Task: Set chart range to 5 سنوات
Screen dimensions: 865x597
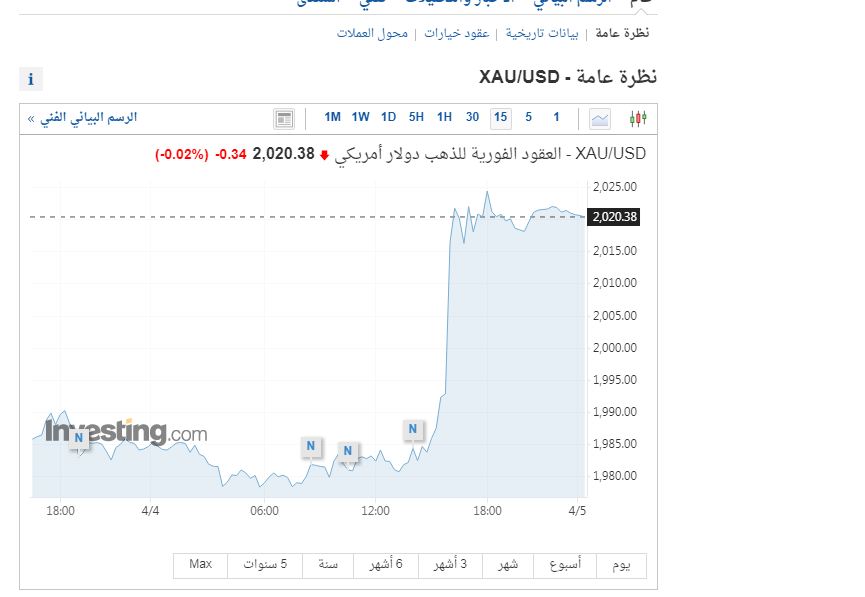Action: [265, 565]
